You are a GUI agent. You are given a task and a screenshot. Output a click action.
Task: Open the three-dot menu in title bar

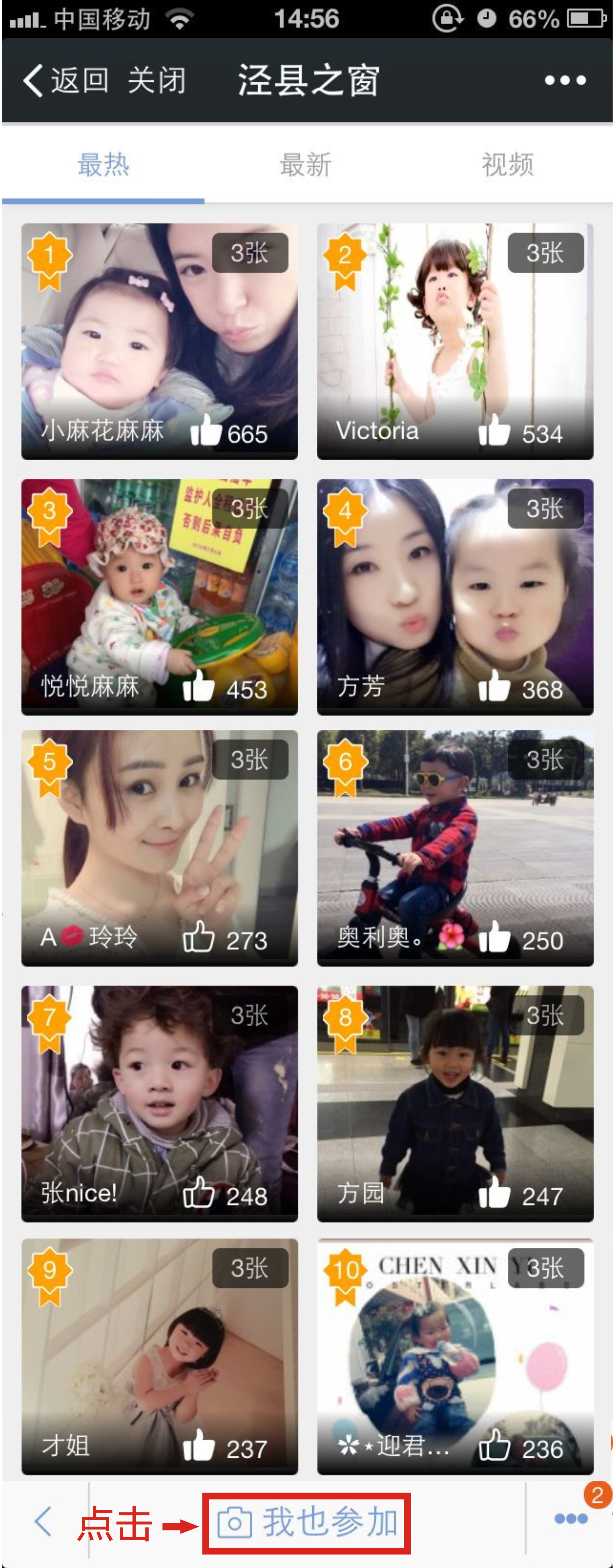(x=565, y=80)
